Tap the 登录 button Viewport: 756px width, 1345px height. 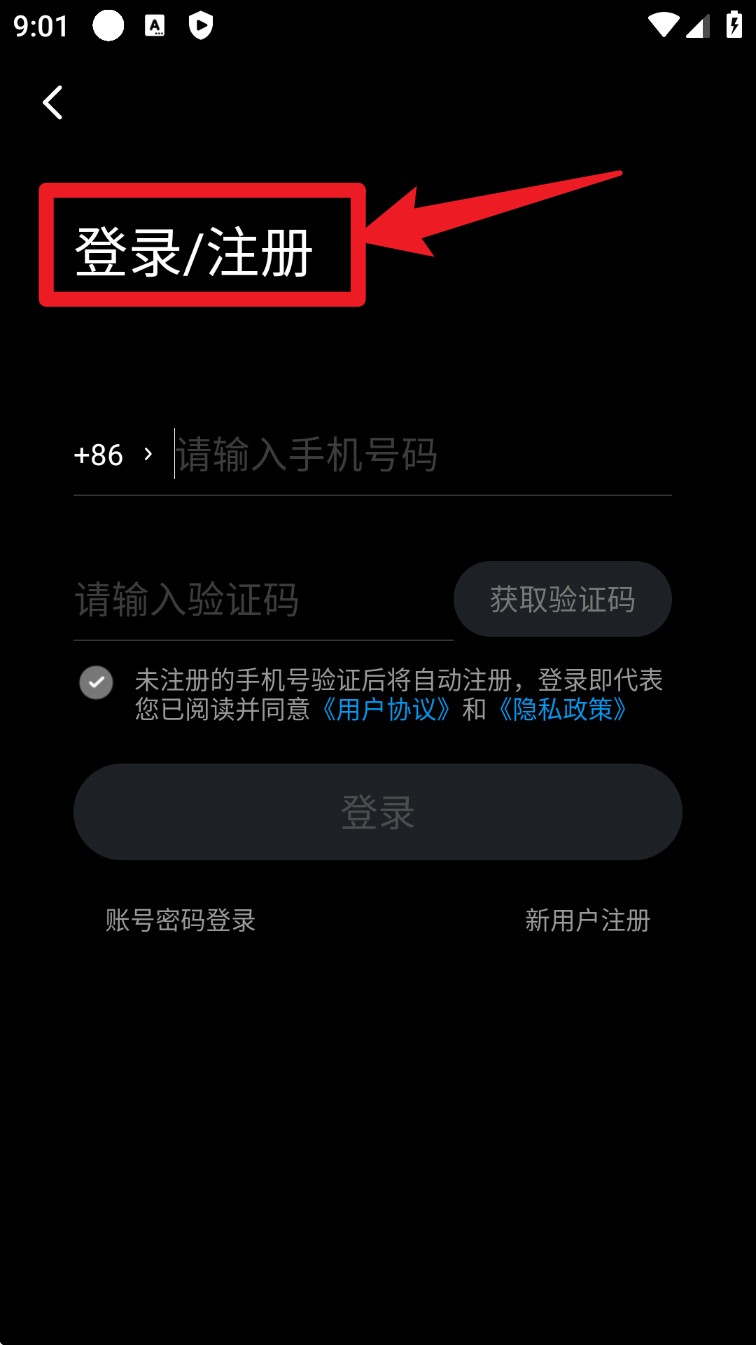tap(378, 812)
